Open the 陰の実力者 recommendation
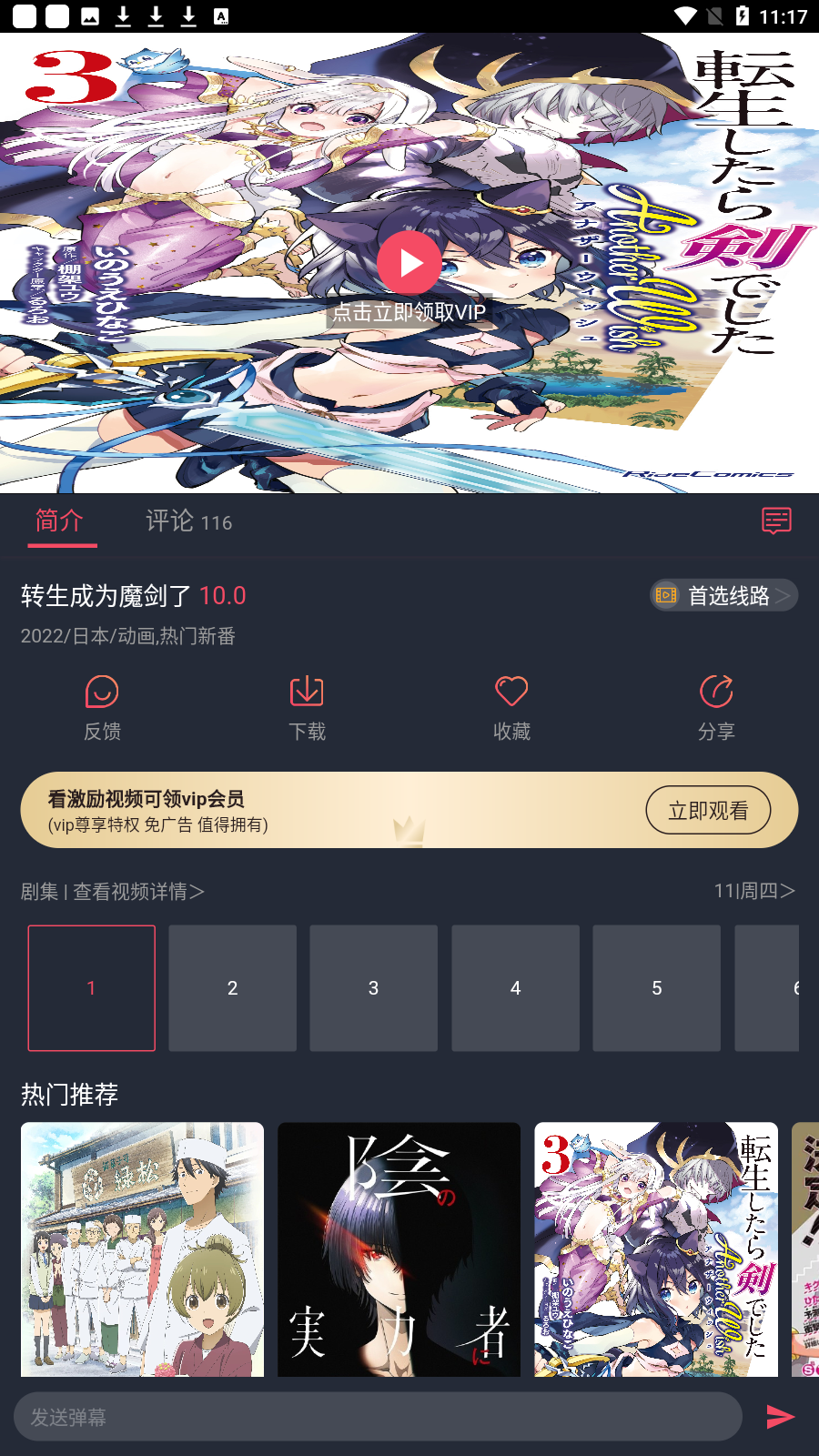Image resolution: width=819 pixels, height=1456 pixels. tap(399, 1249)
